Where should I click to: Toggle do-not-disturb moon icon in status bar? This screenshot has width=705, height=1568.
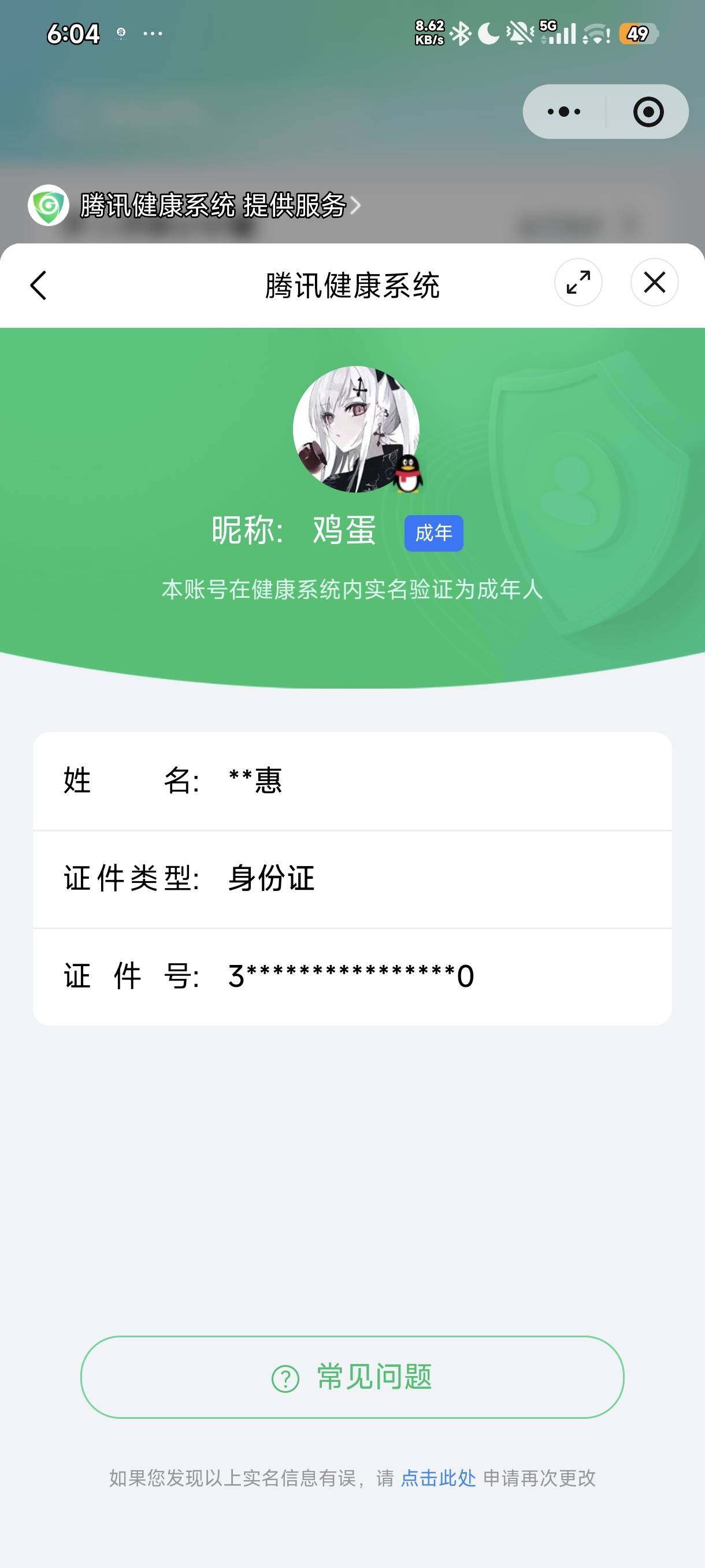[488, 34]
